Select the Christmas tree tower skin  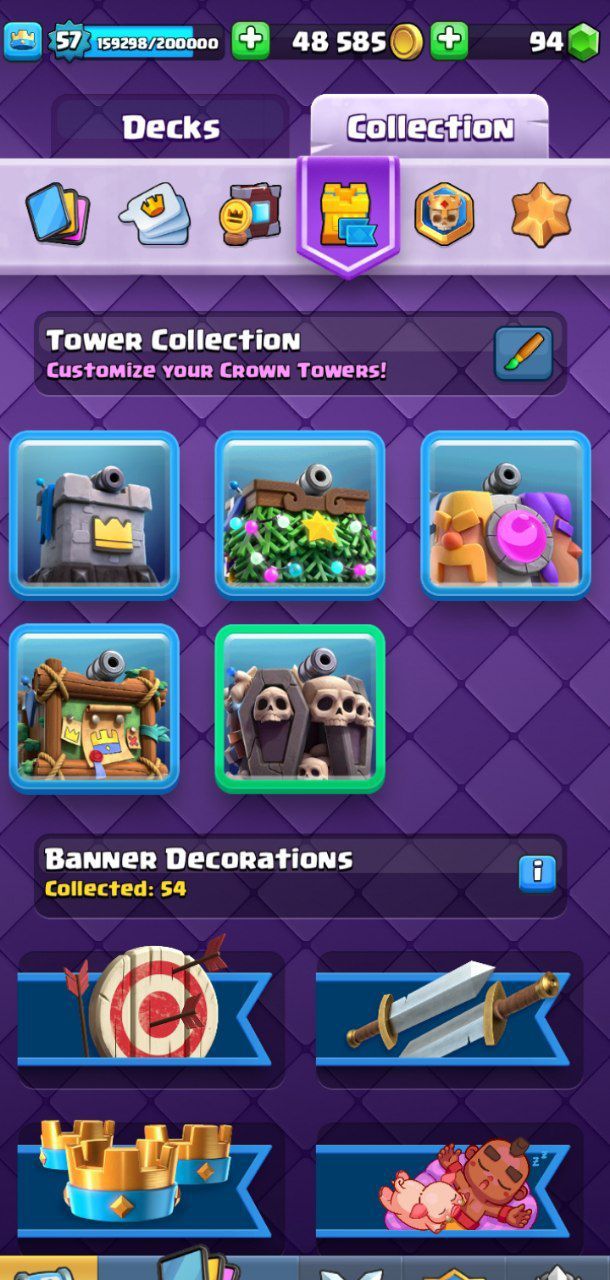point(300,515)
